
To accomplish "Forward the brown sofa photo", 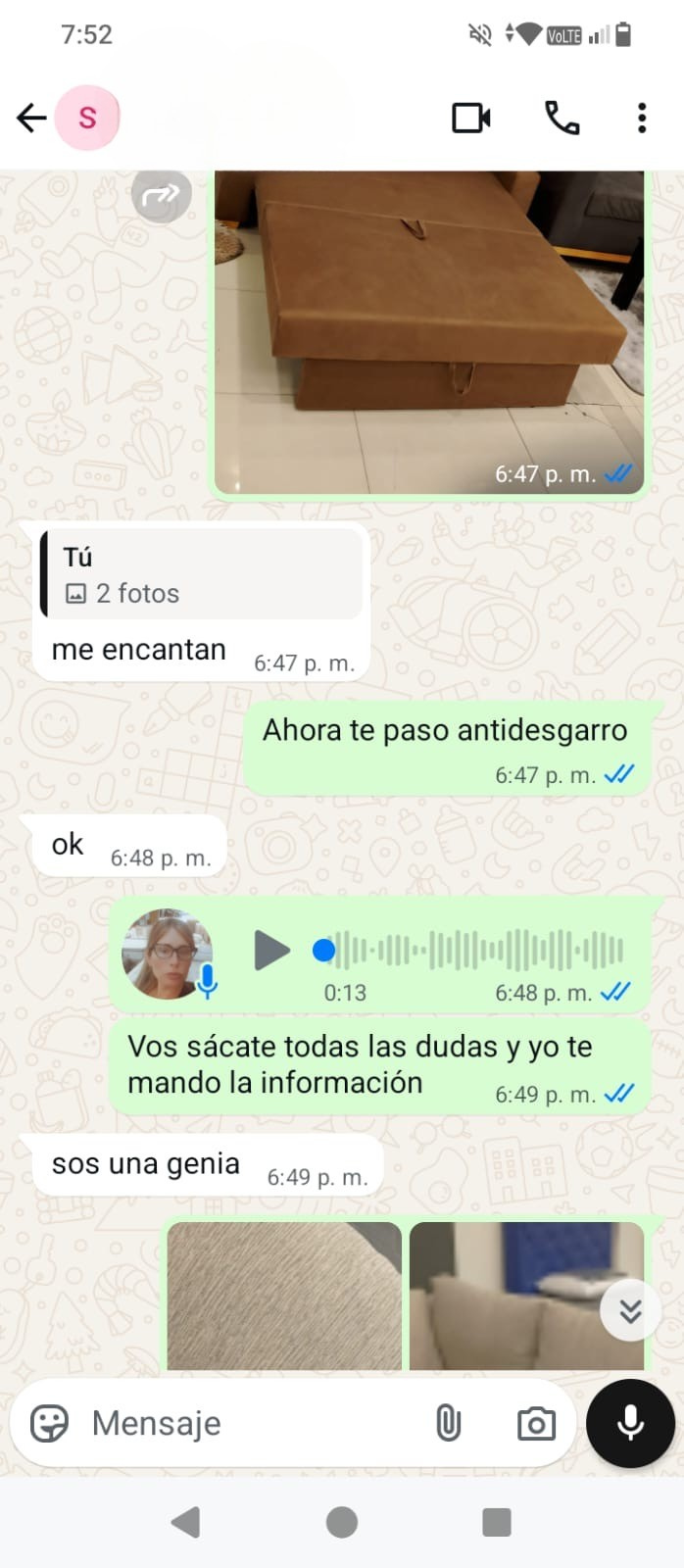I will click(x=161, y=195).
